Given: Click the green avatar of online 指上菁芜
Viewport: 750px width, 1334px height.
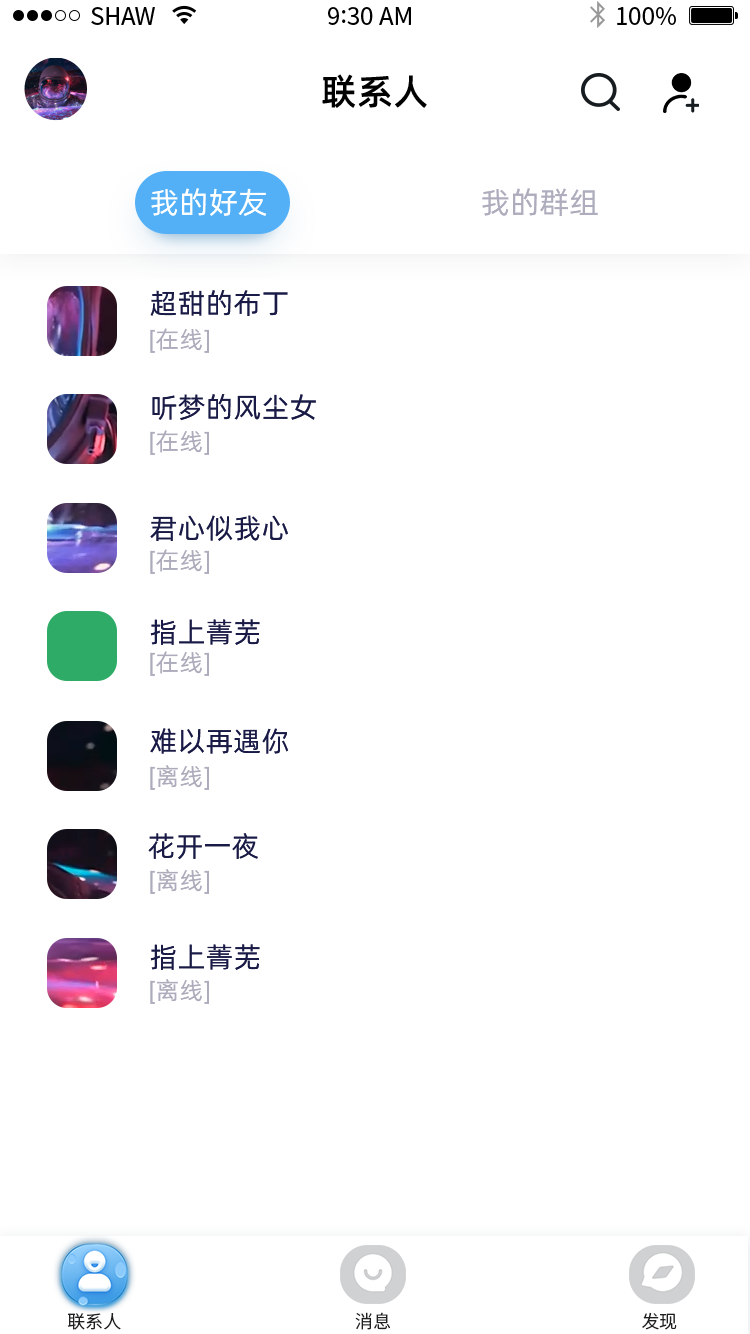Looking at the screenshot, I should pos(81,646).
